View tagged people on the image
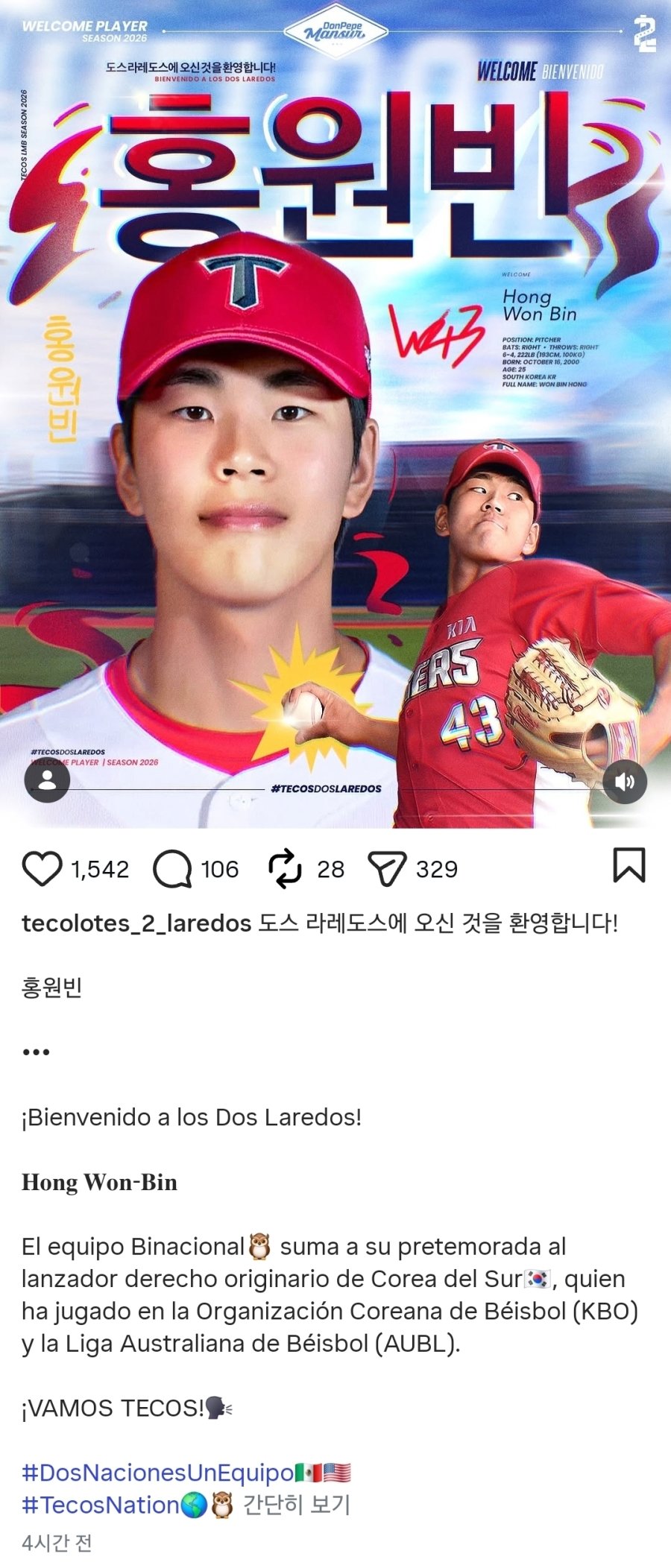Image resolution: width=671 pixels, height=1568 pixels. point(47,780)
